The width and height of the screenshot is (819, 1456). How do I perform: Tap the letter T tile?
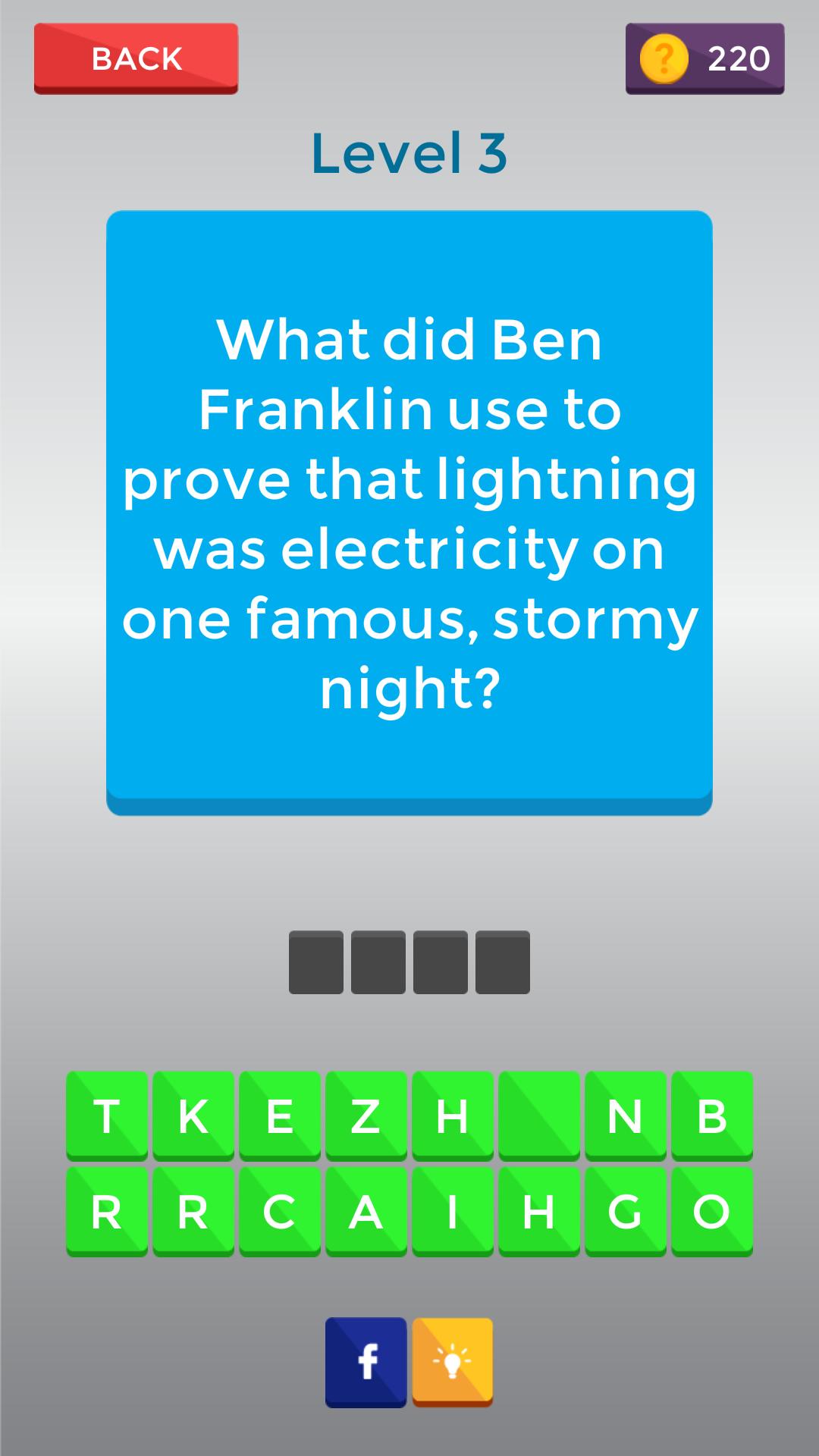point(107,1116)
